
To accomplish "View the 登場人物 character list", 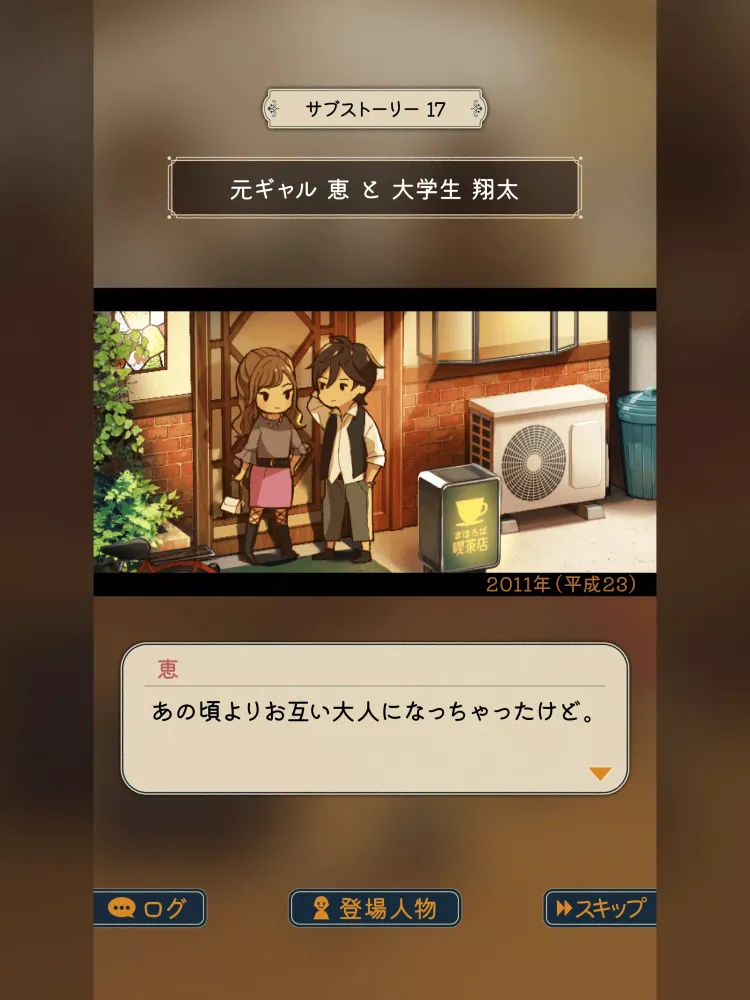I will pyautogui.click(x=375, y=908).
